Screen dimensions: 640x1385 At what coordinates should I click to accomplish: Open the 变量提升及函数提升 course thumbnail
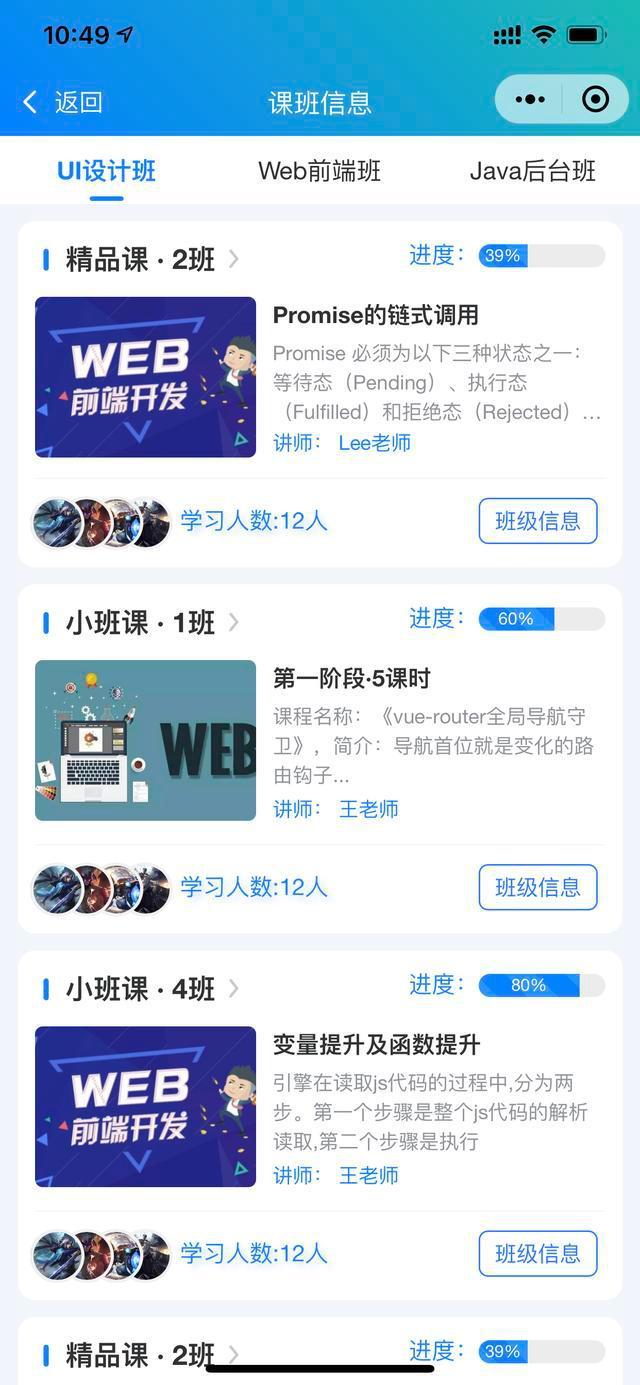[x=145, y=1106]
